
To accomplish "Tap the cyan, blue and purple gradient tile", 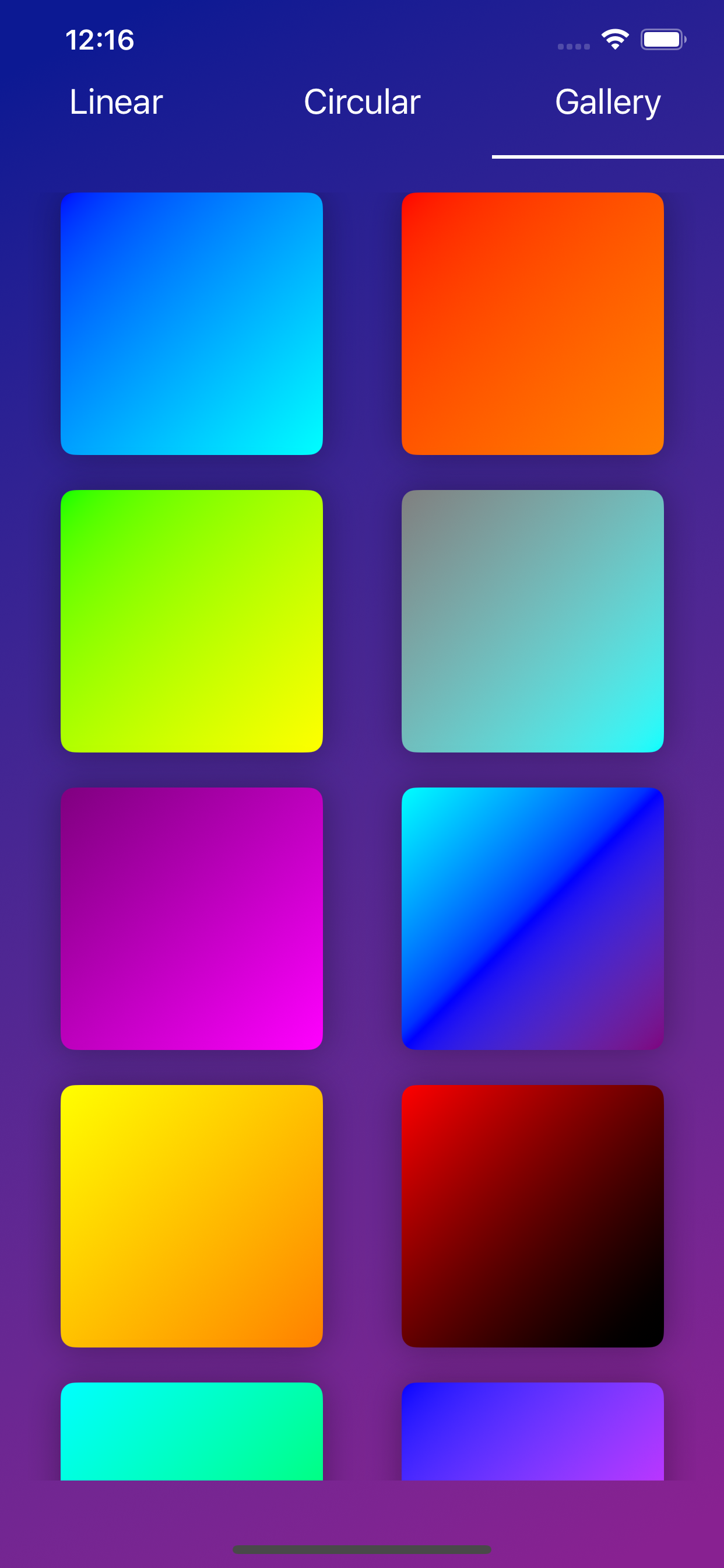I will (x=532, y=919).
